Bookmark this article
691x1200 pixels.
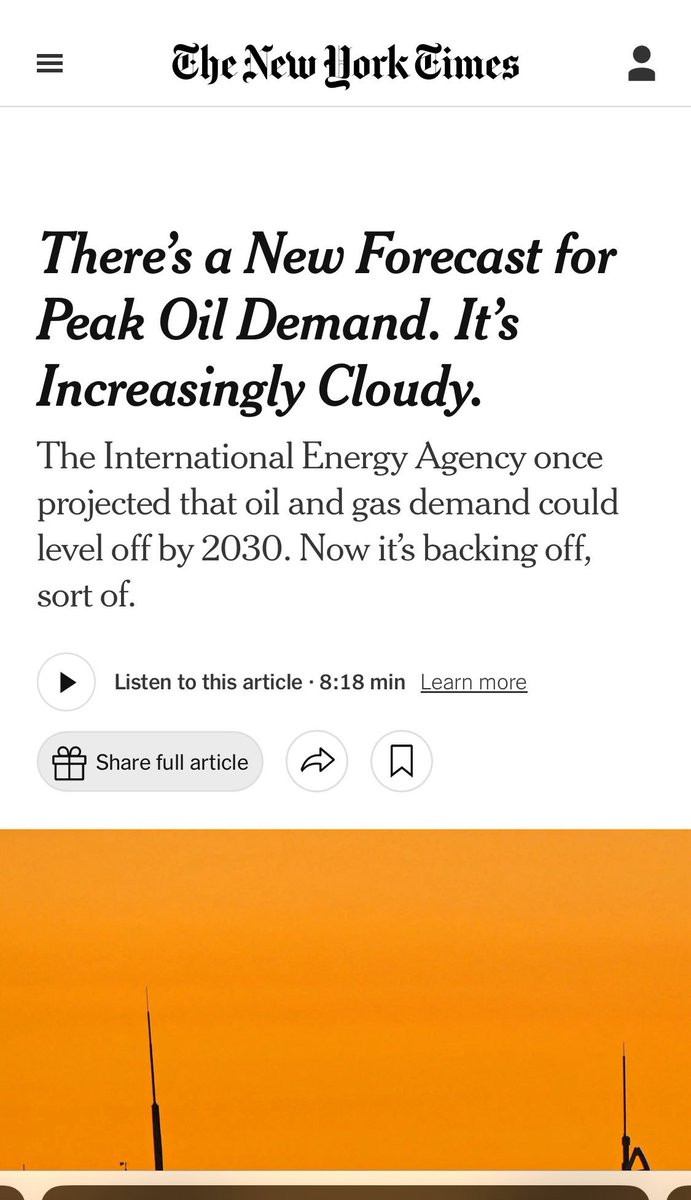pyautogui.click(x=401, y=762)
